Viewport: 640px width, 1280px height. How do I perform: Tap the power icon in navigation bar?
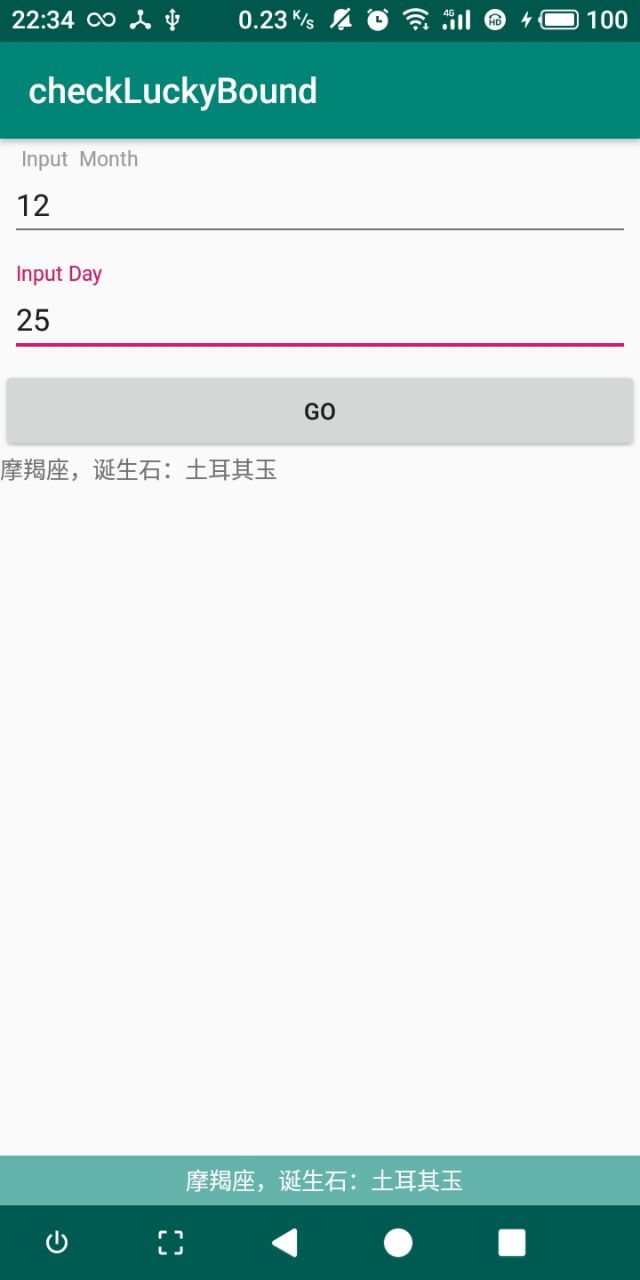click(x=57, y=1242)
